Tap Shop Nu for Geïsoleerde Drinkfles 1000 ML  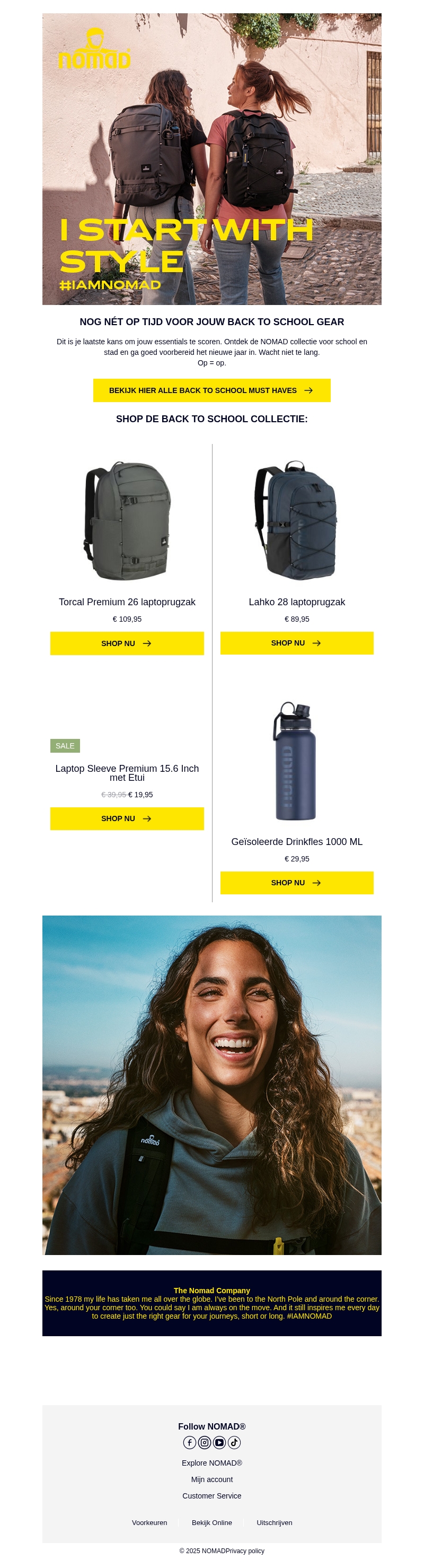coord(296,883)
